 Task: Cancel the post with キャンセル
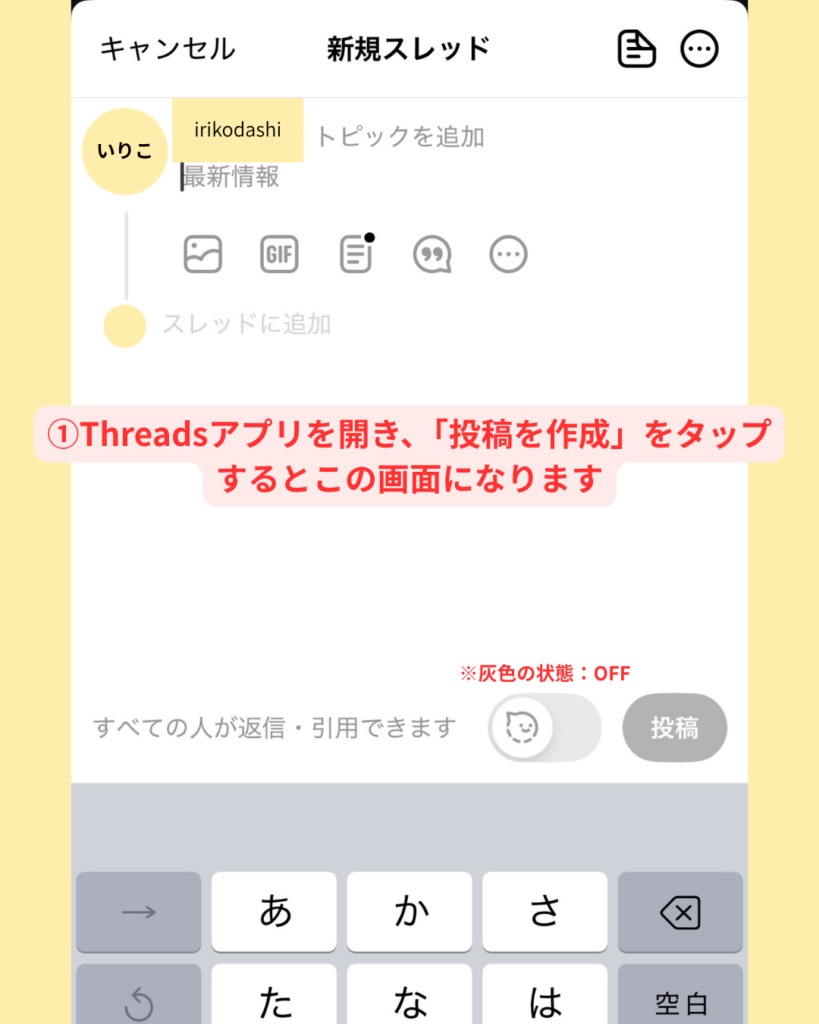pos(166,47)
